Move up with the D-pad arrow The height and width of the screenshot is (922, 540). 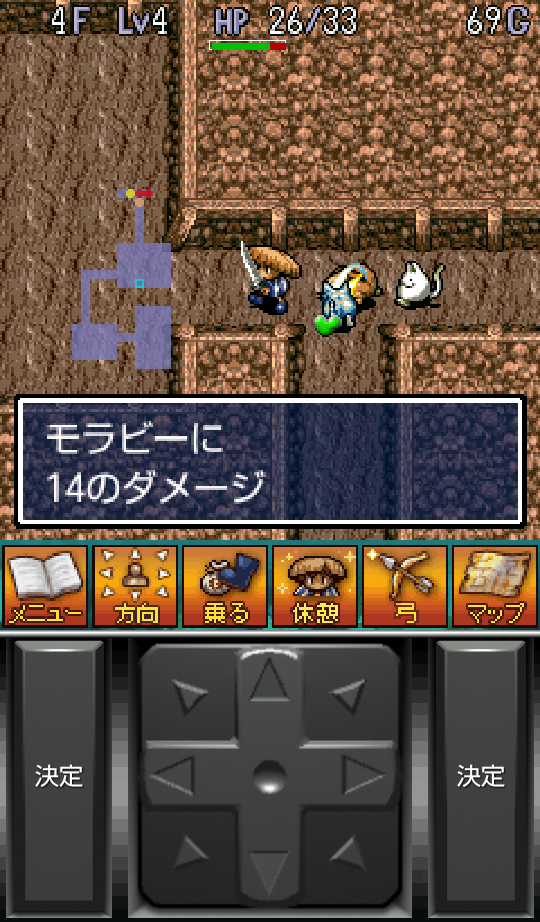coord(269,680)
